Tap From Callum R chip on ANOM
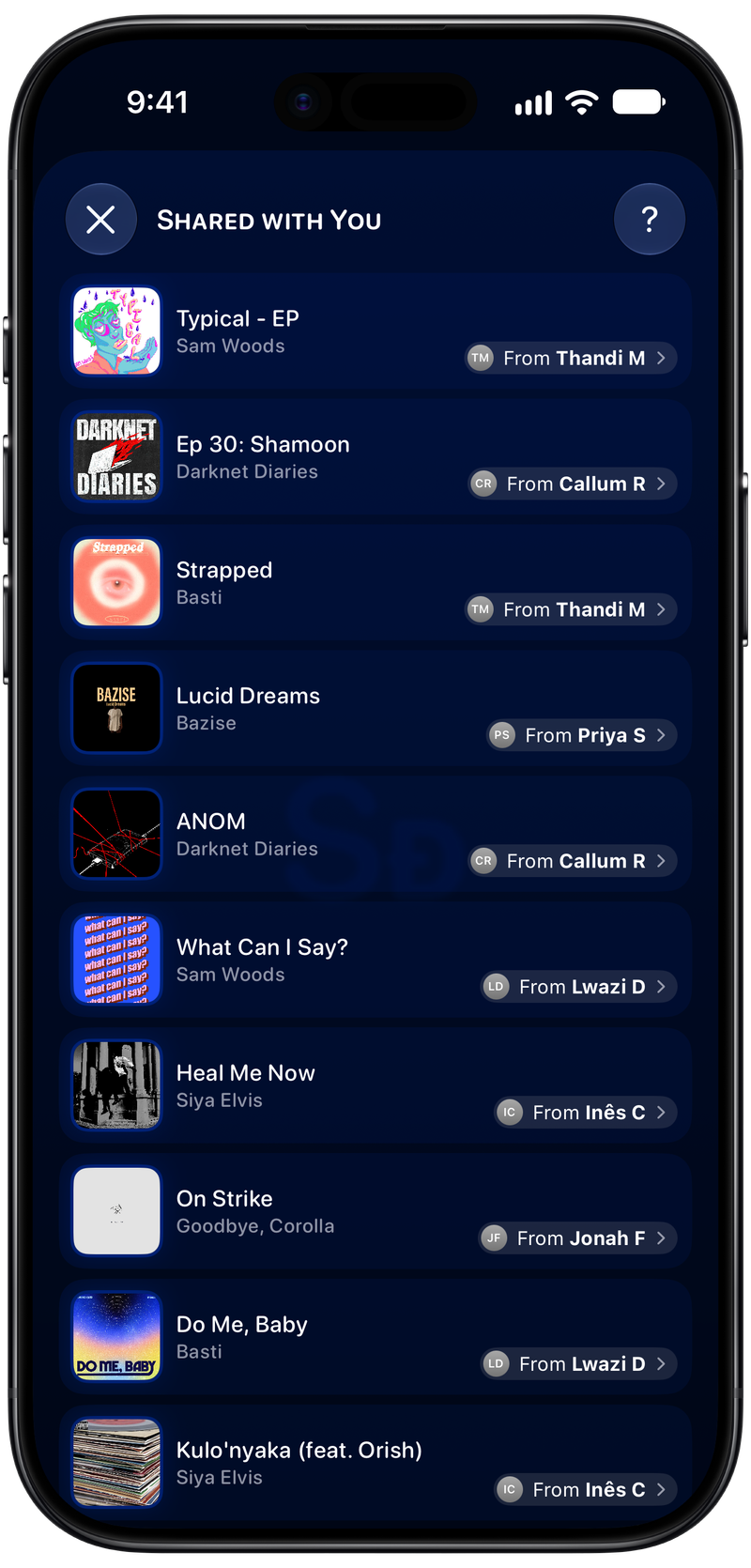Image resolution: width=751 pixels, height=1568 pixels. 573,861
